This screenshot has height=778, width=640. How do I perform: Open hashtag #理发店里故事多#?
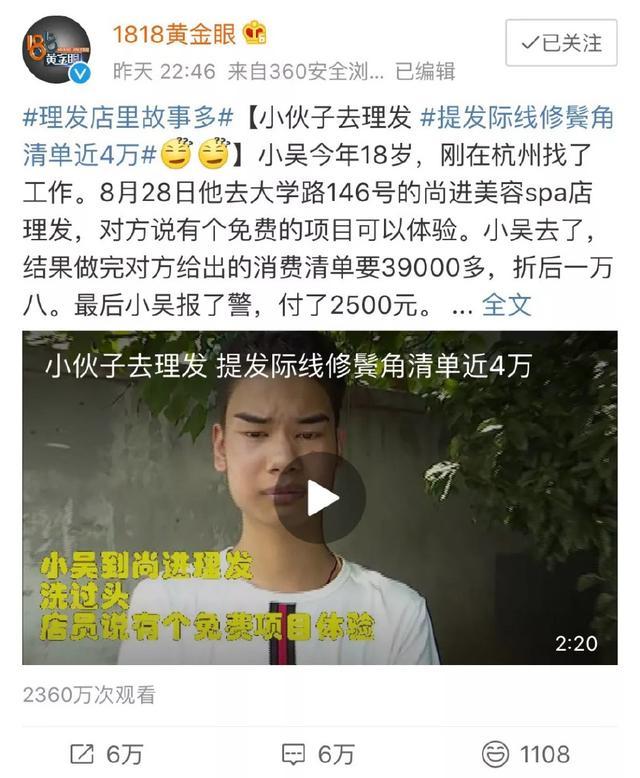[x=128, y=119]
